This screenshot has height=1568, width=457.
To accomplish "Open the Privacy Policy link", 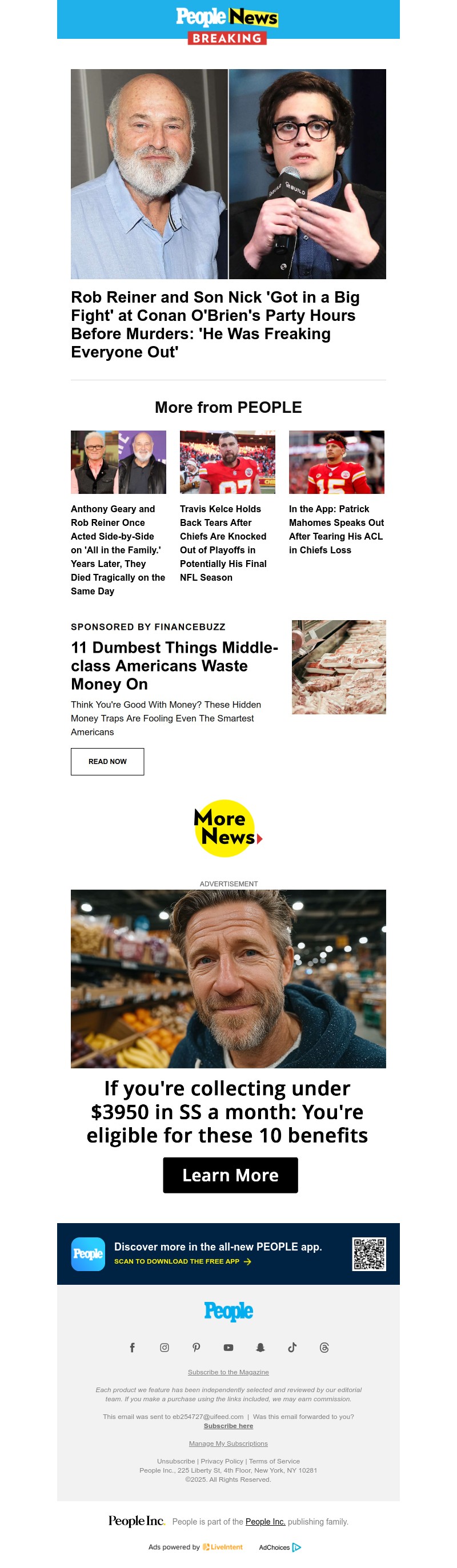I will tap(222, 1461).
